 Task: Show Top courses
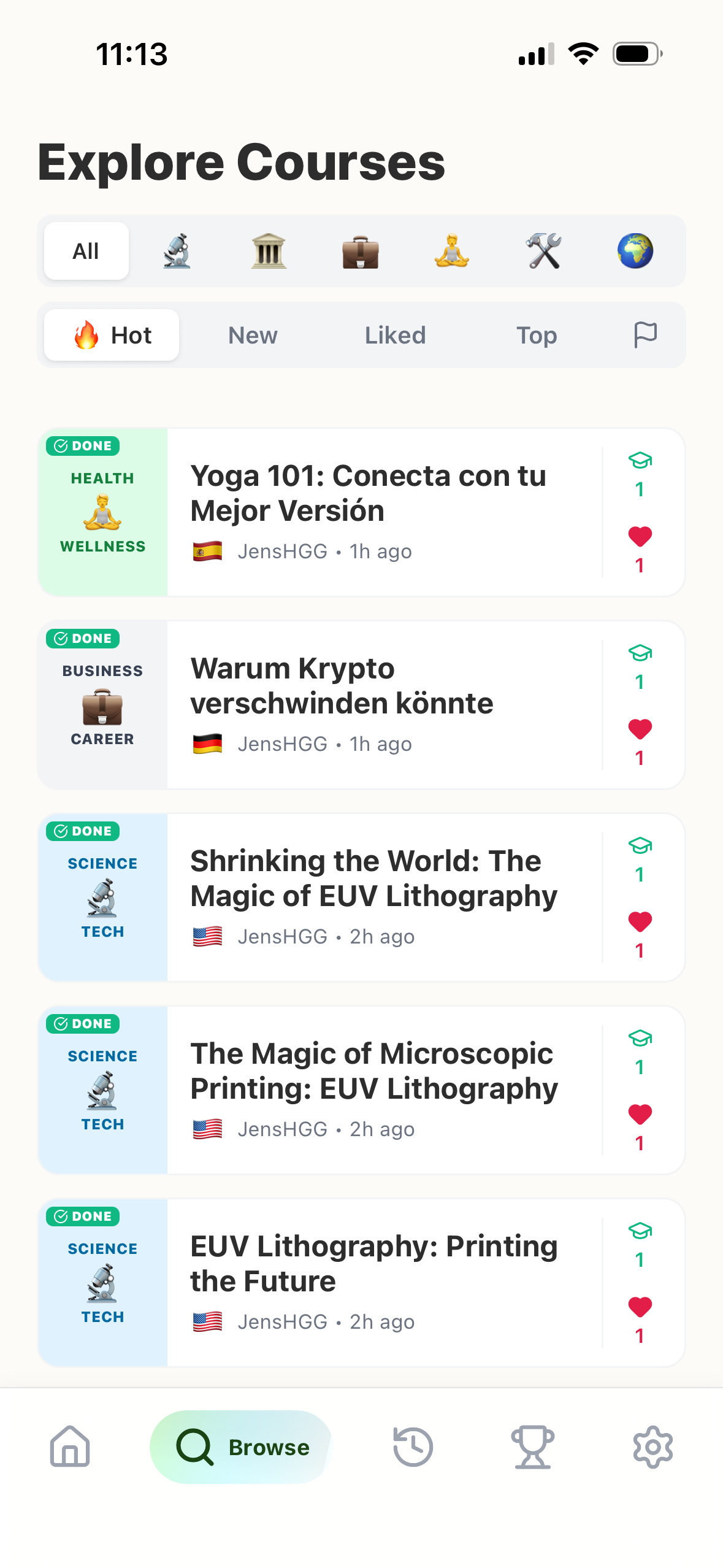click(537, 336)
